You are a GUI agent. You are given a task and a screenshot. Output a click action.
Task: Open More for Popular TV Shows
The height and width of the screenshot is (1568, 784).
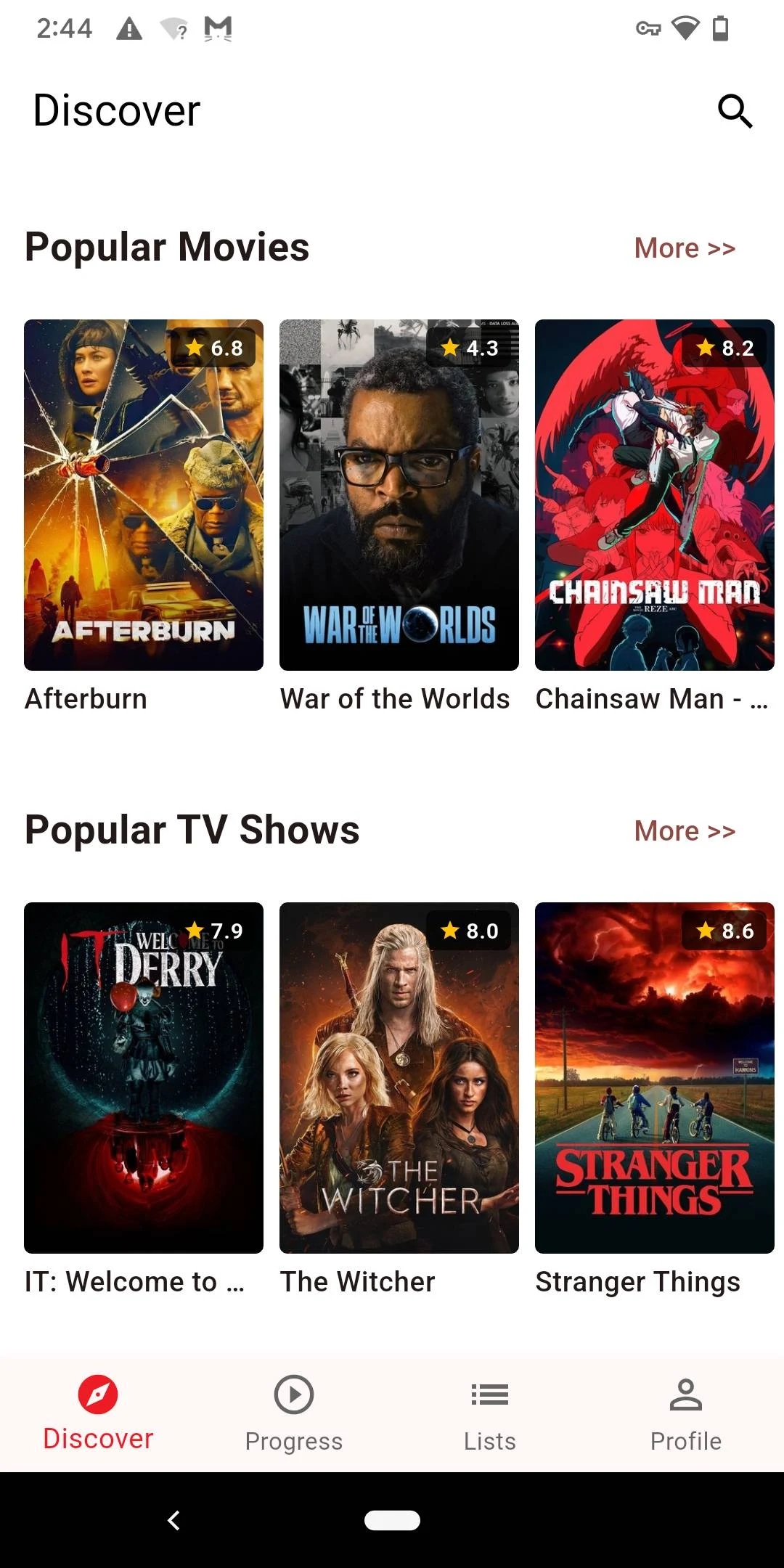click(683, 831)
